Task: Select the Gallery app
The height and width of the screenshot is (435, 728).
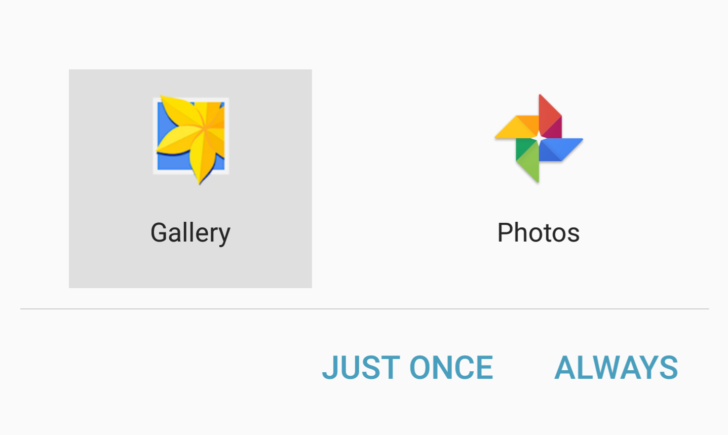Action: [190, 178]
